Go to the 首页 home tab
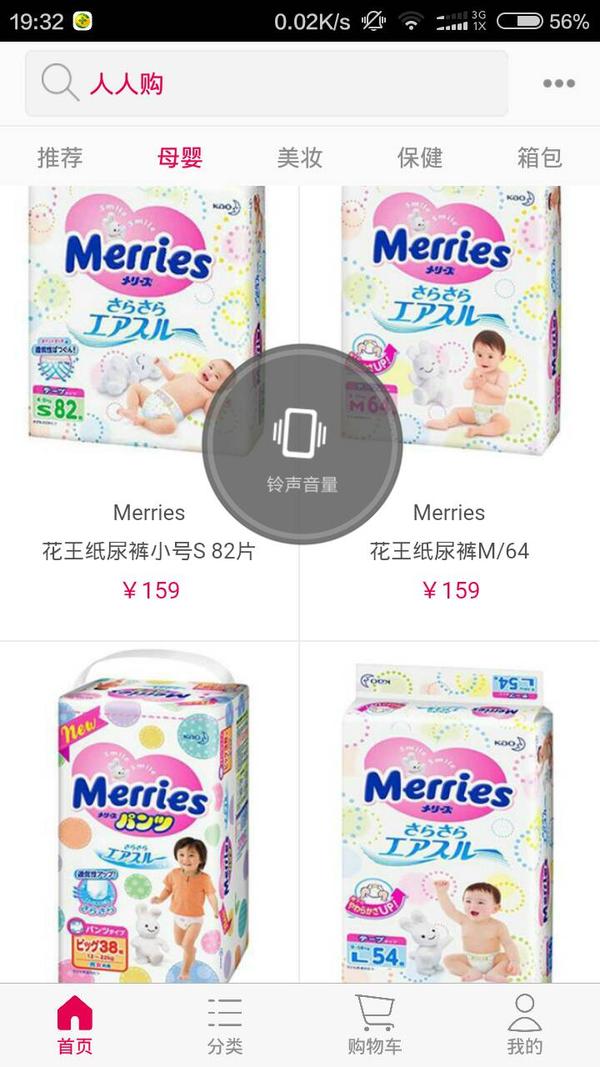Viewport: 600px width, 1067px height. (x=75, y=1025)
